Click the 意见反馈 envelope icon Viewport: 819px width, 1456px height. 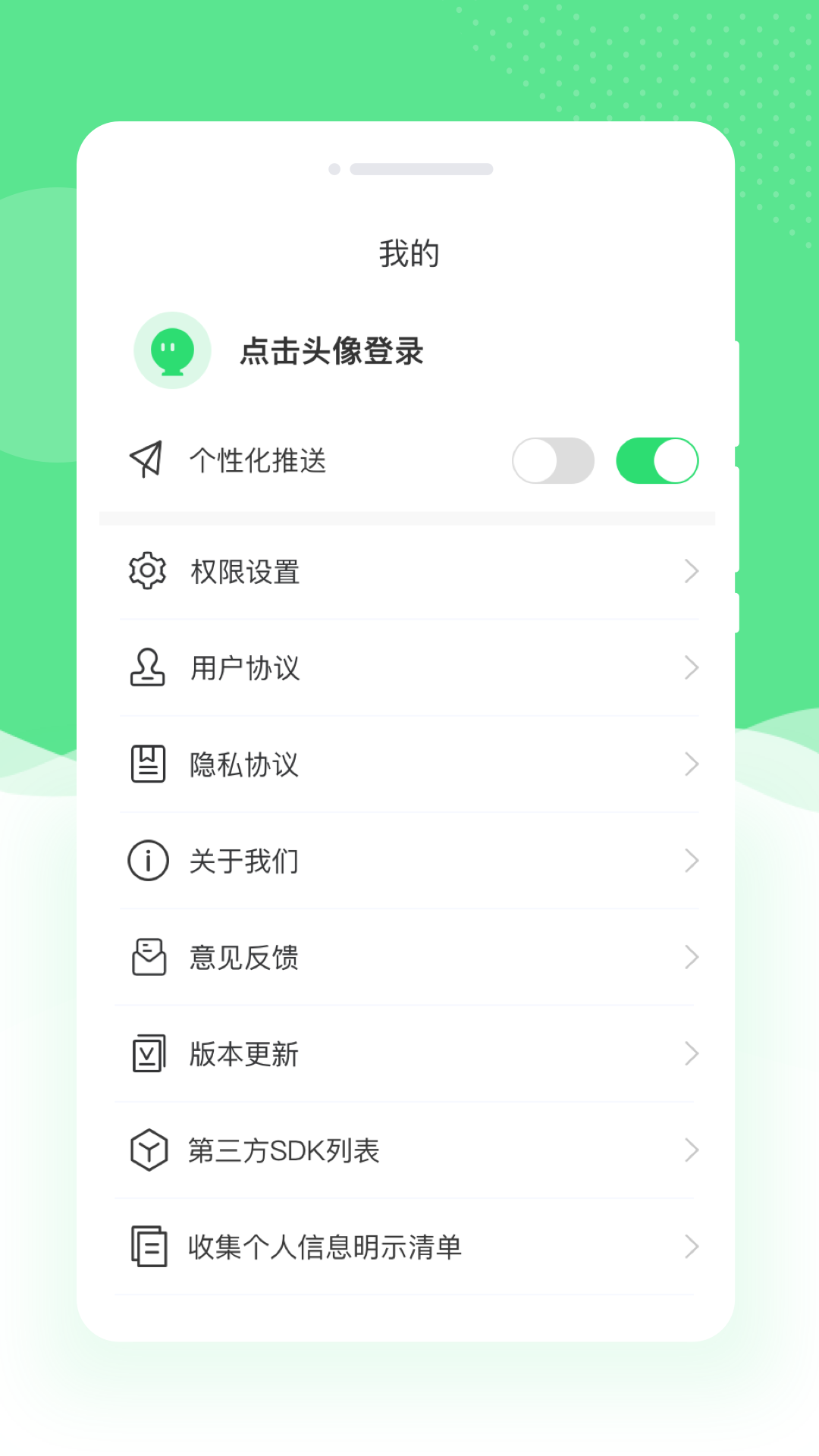tap(148, 957)
